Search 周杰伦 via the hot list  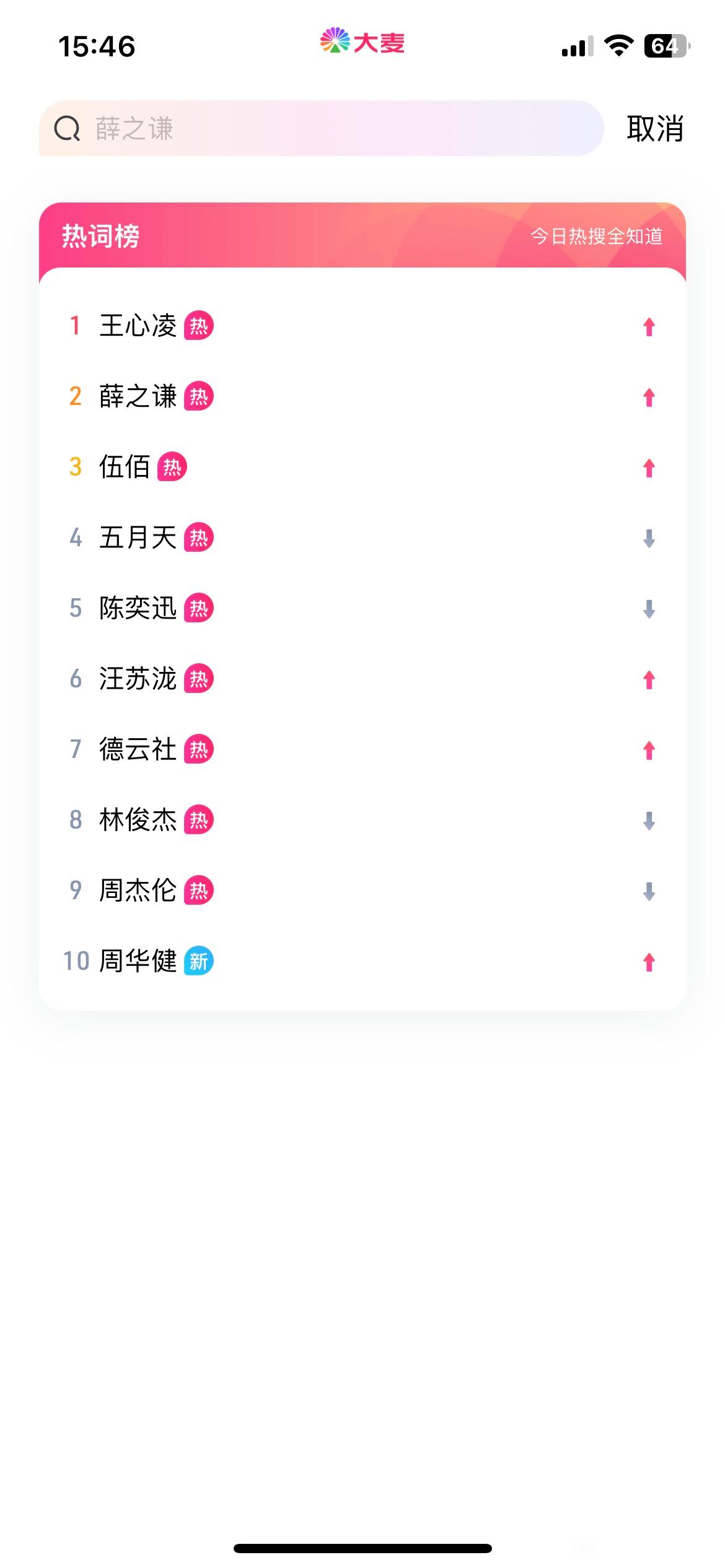362,891
